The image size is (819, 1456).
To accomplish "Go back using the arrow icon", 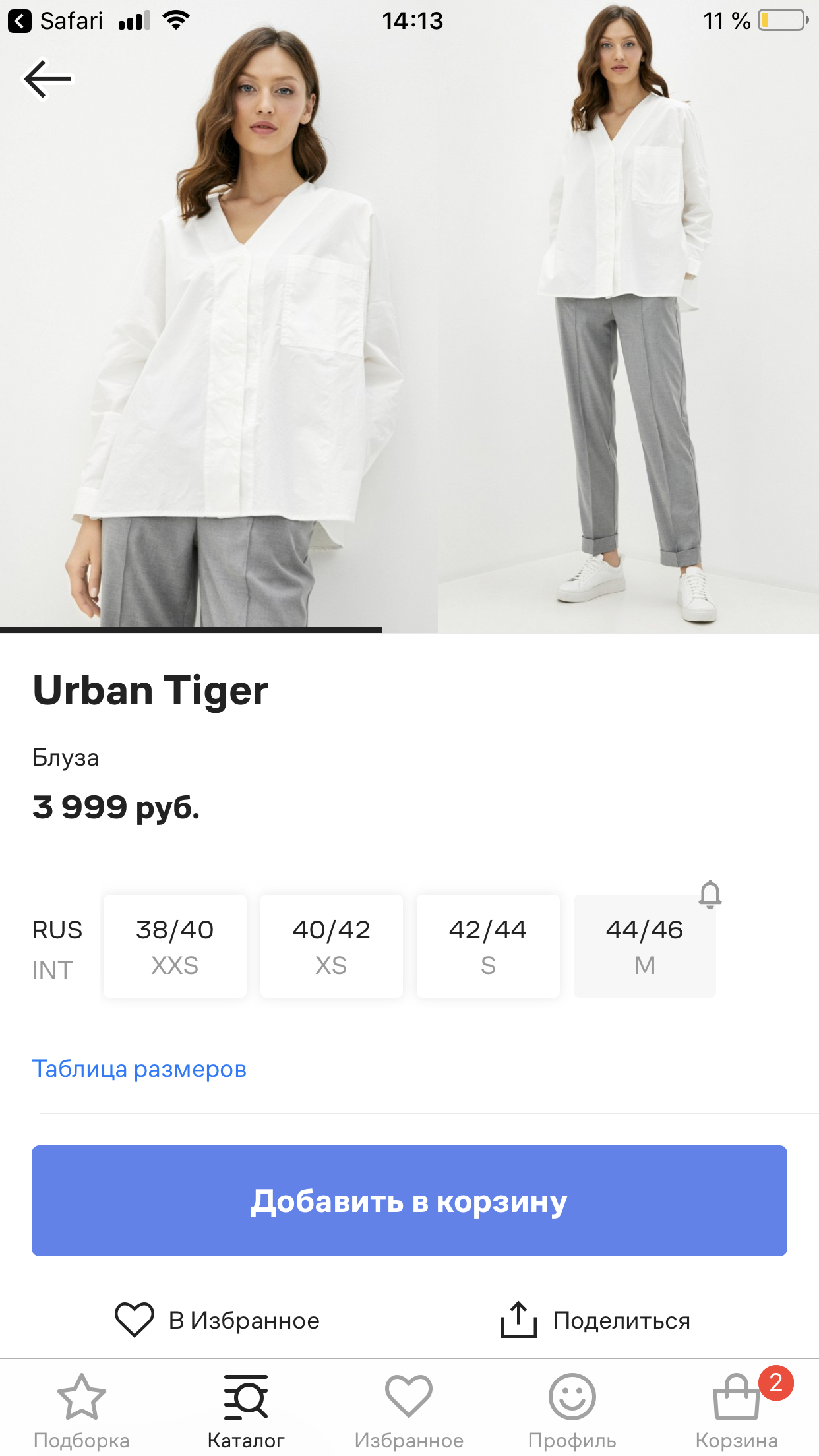I will (x=47, y=79).
